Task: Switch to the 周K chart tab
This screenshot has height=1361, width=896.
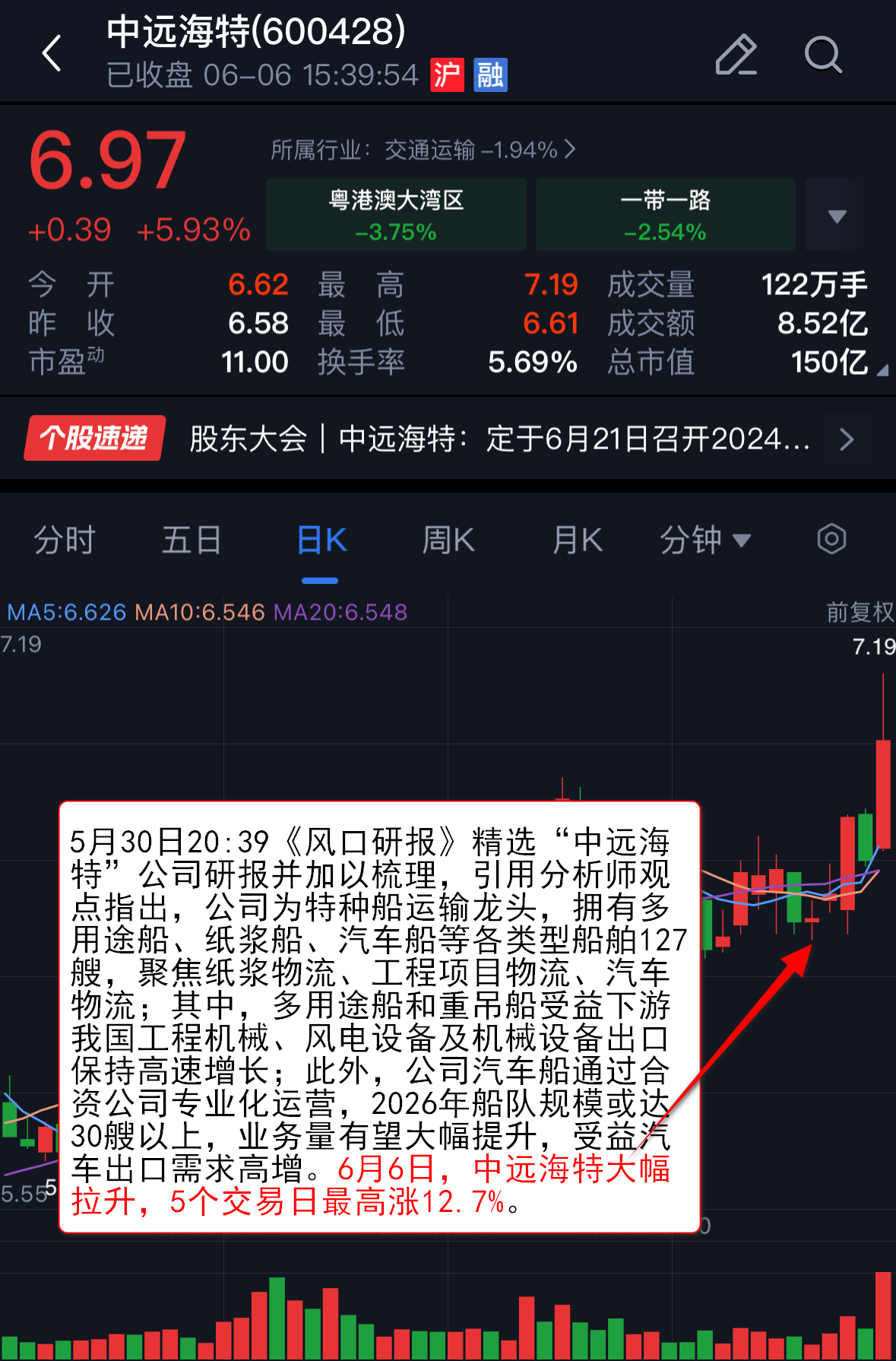Action: (448, 541)
